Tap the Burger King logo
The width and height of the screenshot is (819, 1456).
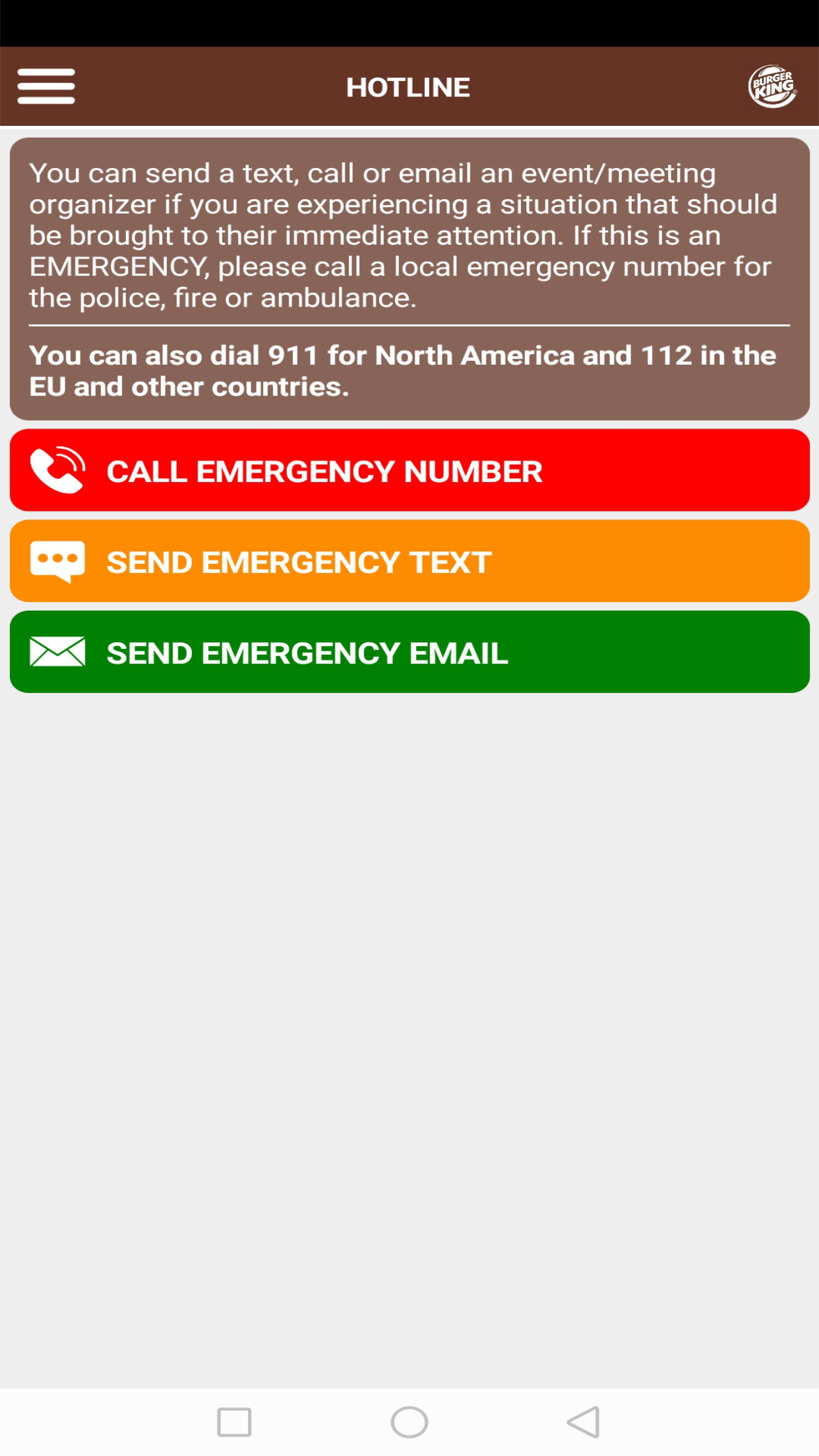(x=773, y=86)
